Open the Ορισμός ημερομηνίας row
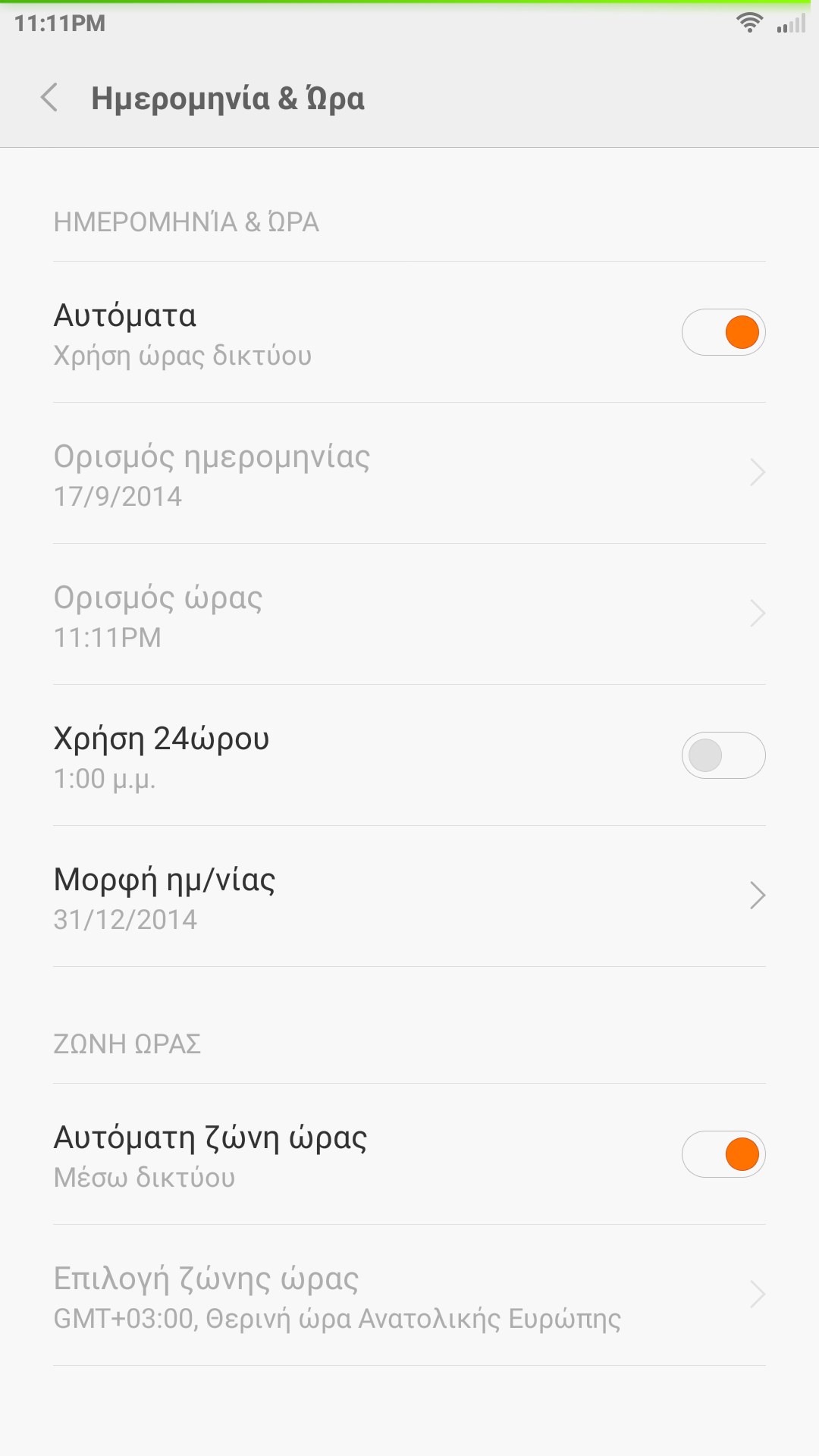819x1456 pixels. click(x=409, y=473)
